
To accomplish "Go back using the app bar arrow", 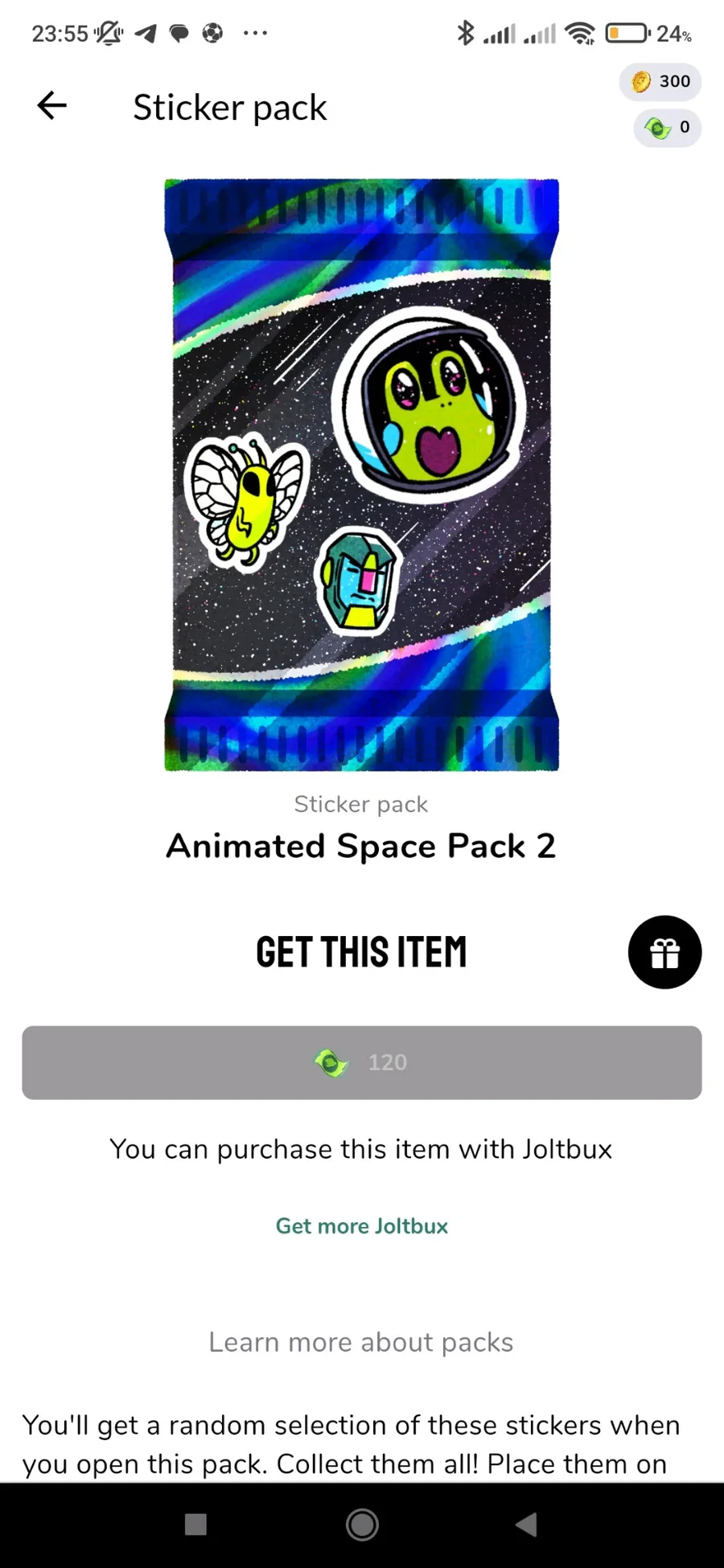I will click(x=52, y=105).
